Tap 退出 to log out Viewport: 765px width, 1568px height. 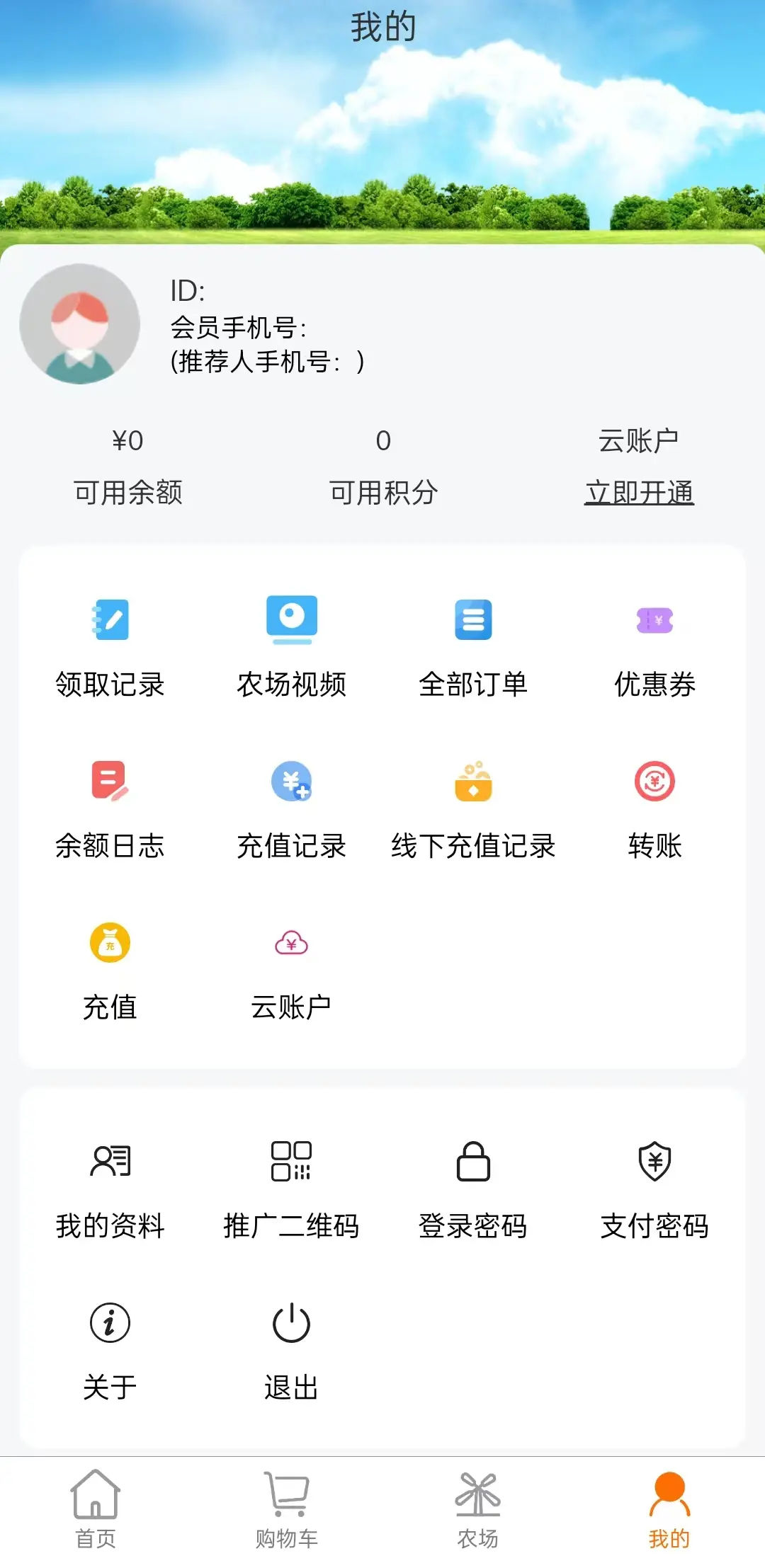[291, 1349]
